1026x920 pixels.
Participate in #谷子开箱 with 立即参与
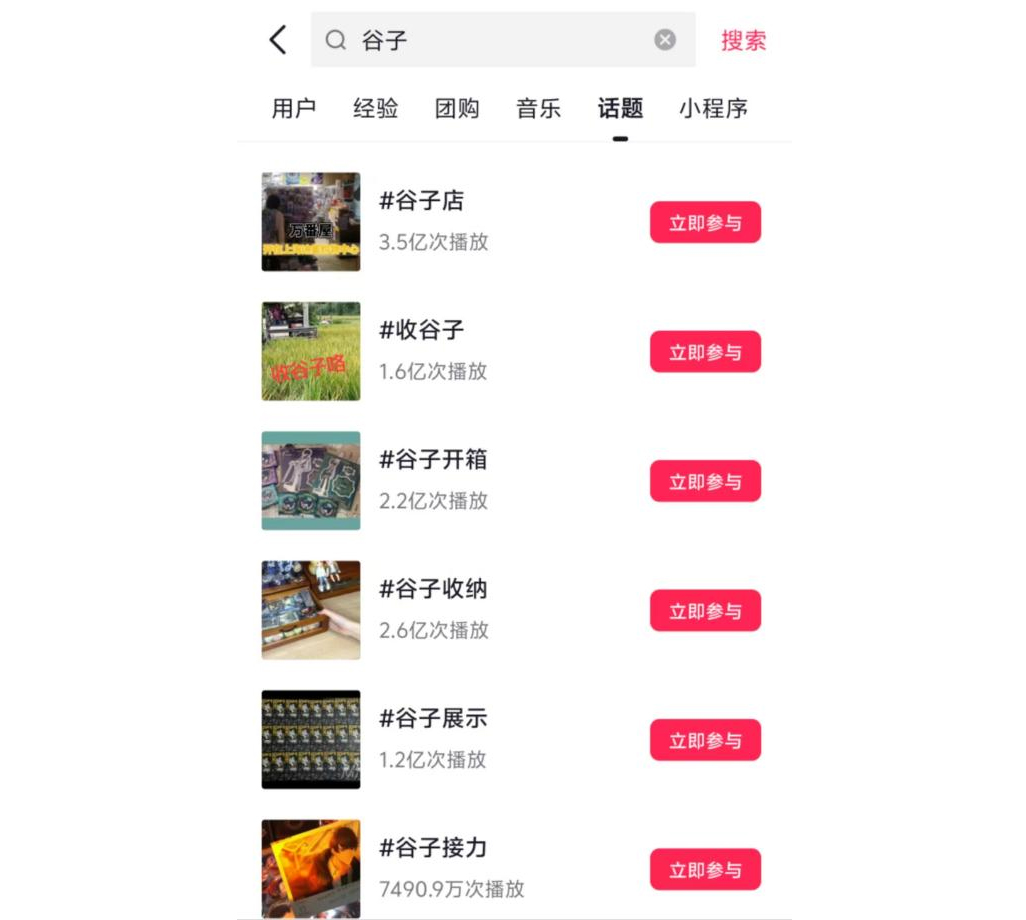pyautogui.click(x=705, y=481)
